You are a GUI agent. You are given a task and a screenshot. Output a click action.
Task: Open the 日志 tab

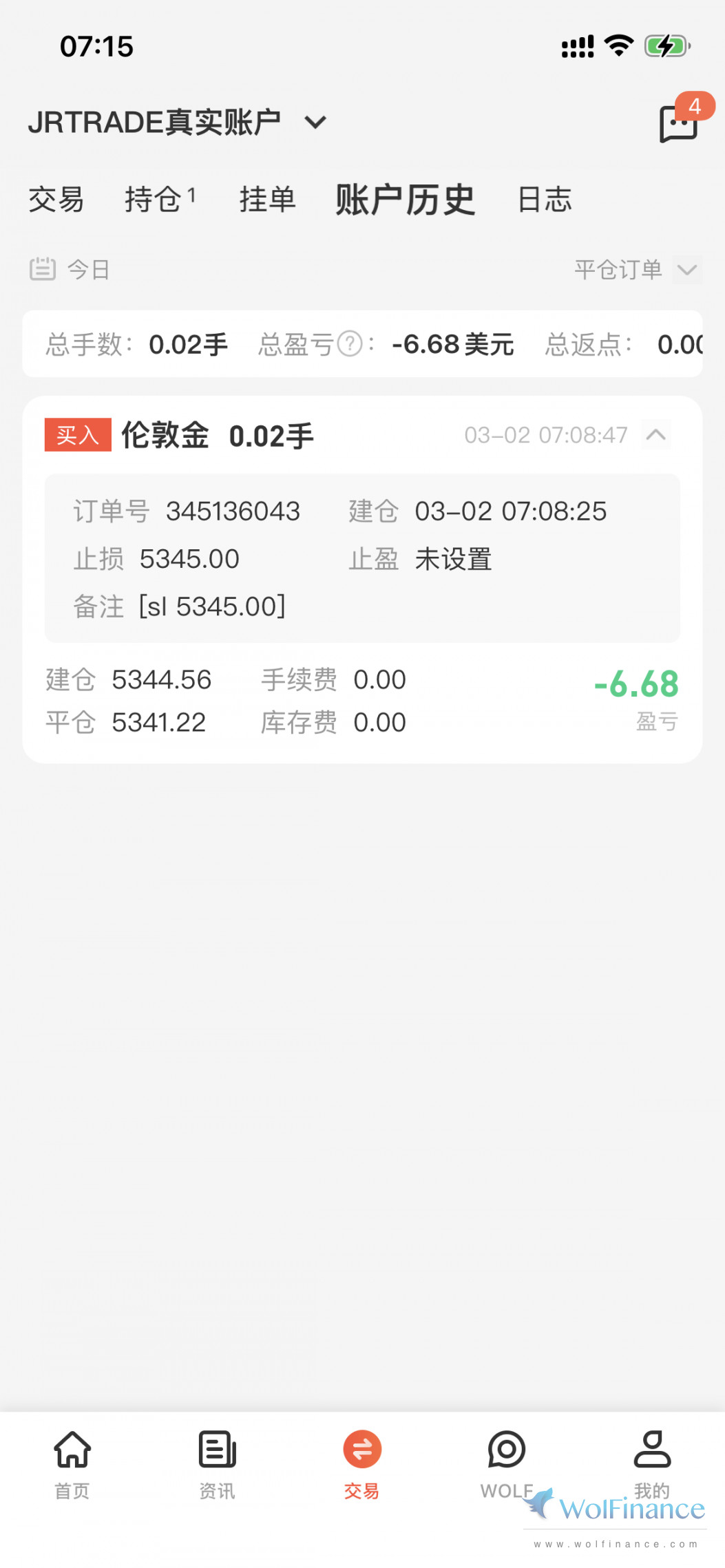(x=544, y=200)
